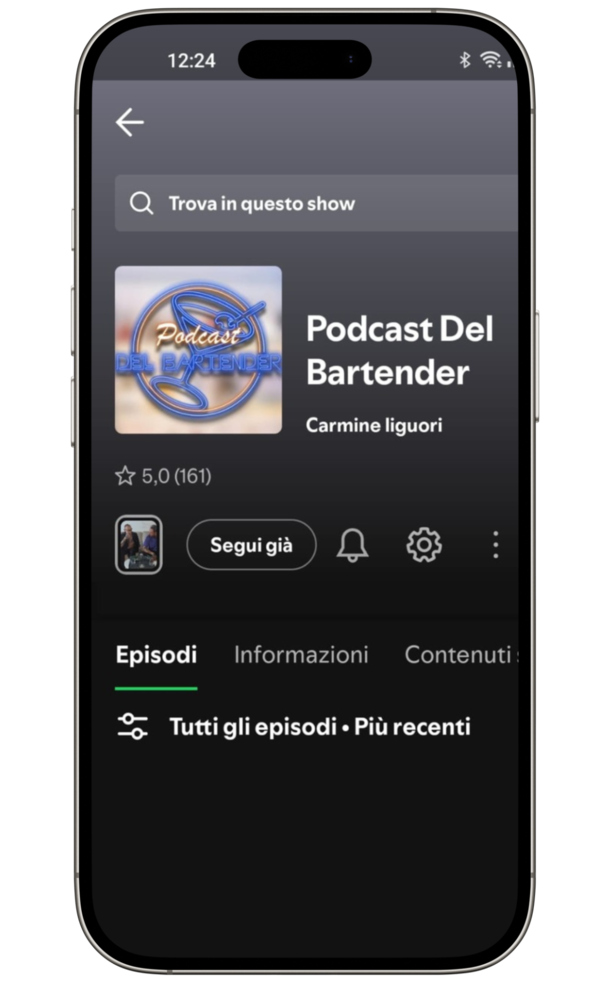
Task: Tap the 'Segui già' button
Action: (251, 545)
